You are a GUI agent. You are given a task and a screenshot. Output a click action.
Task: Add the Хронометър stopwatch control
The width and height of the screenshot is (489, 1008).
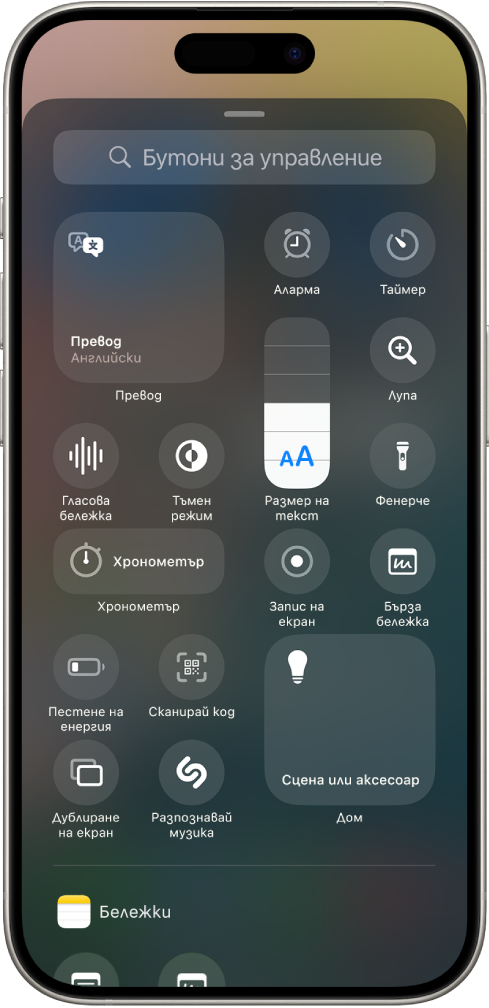click(139, 561)
